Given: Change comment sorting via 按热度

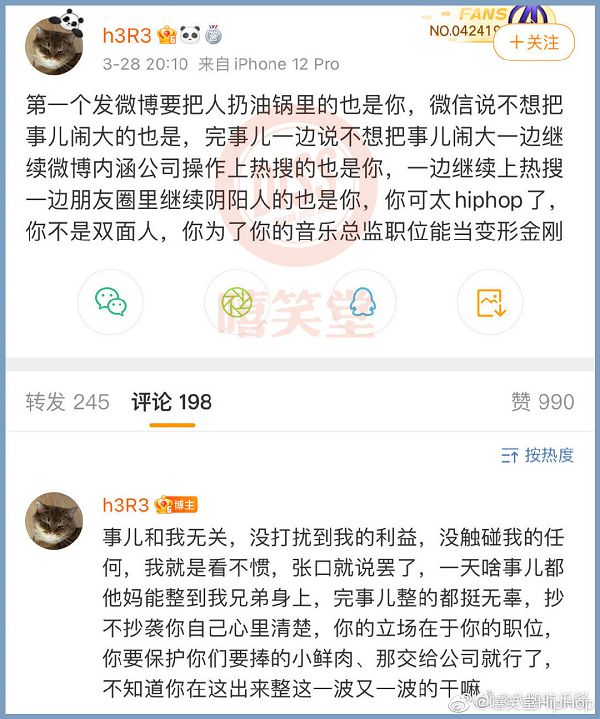Looking at the screenshot, I should point(538,455).
